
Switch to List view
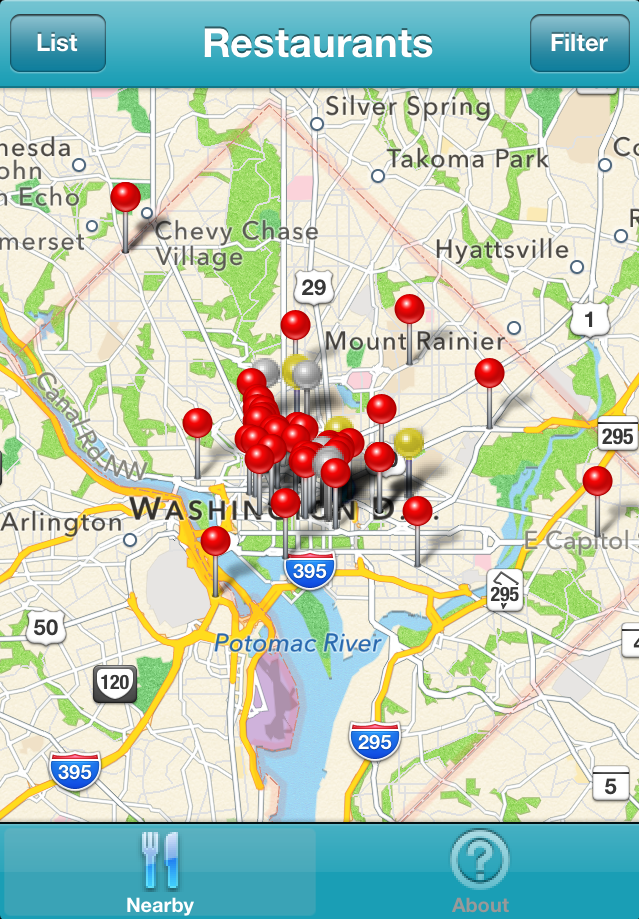(57, 43)
